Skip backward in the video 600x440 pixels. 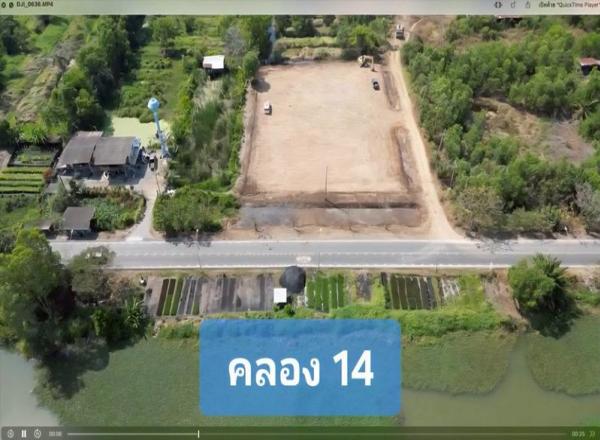[10, 433]
